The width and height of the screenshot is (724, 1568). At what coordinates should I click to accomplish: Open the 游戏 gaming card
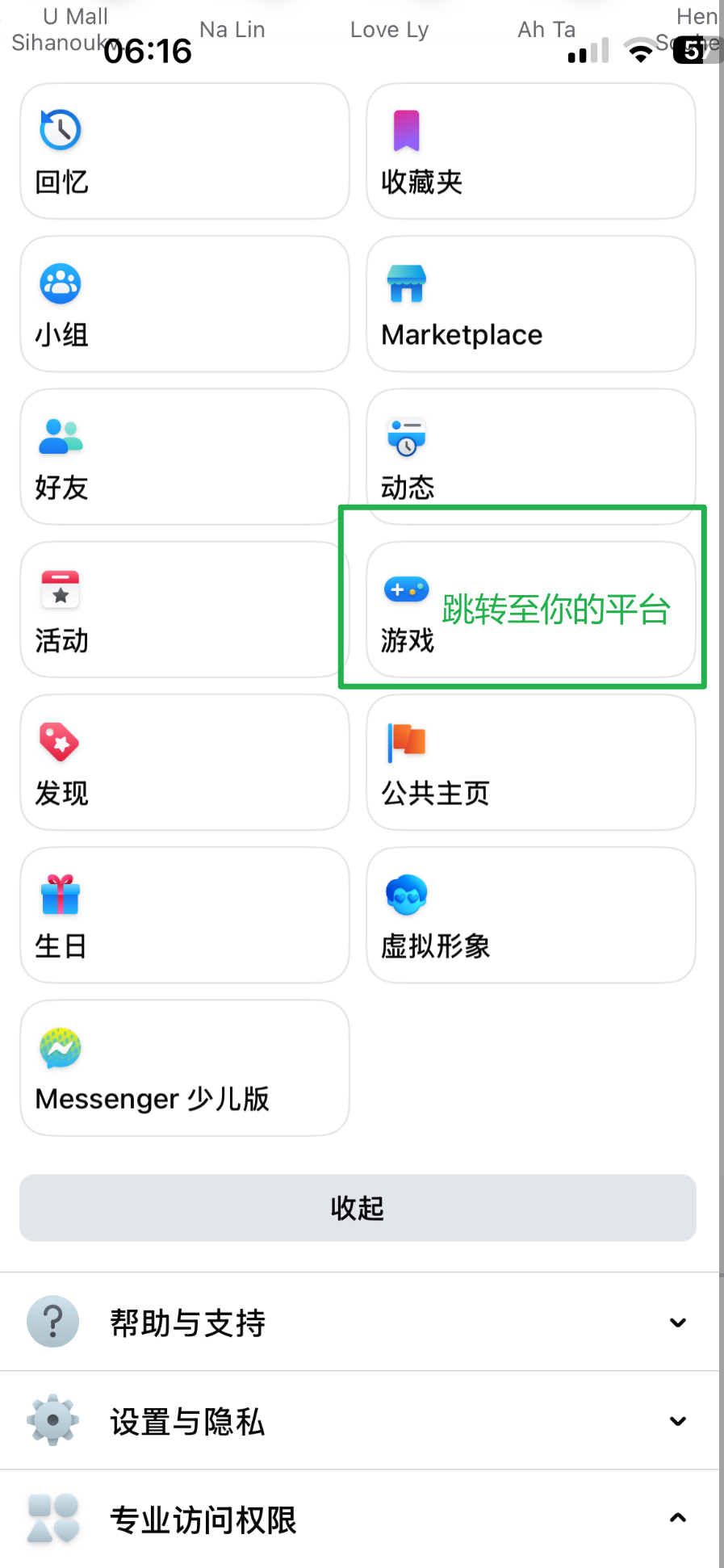point(530,610)
